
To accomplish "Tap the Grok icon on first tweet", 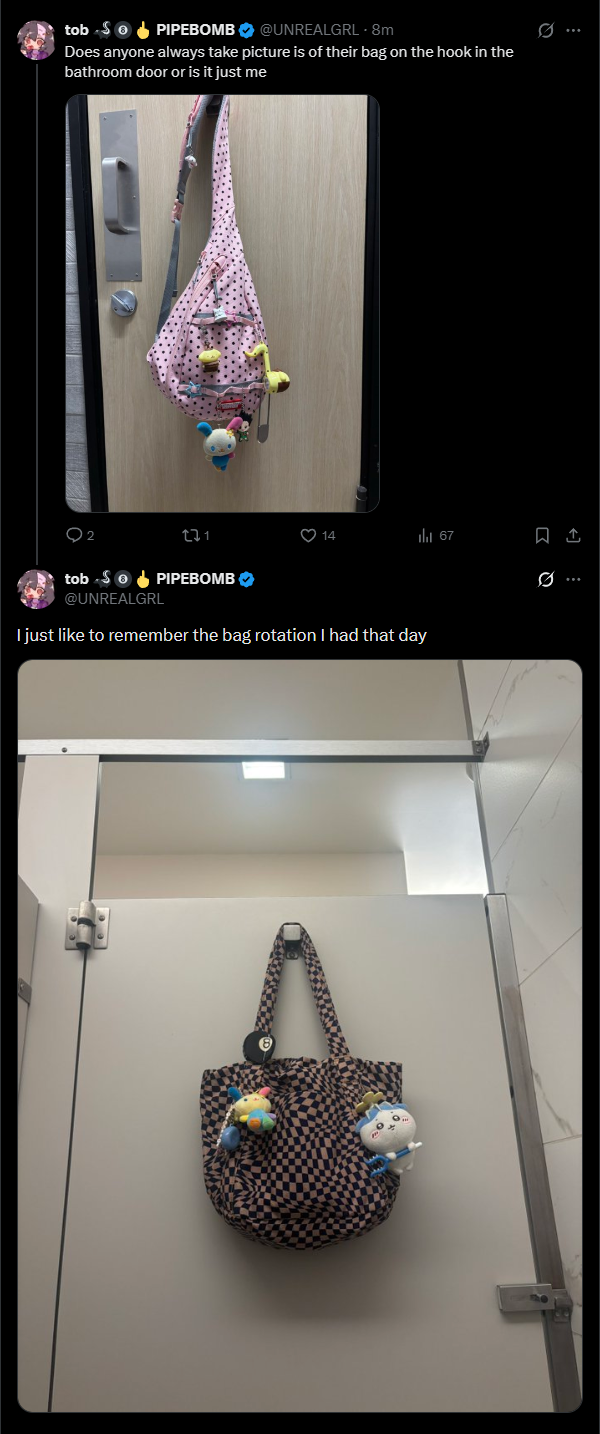I will [x=546, y=30].
